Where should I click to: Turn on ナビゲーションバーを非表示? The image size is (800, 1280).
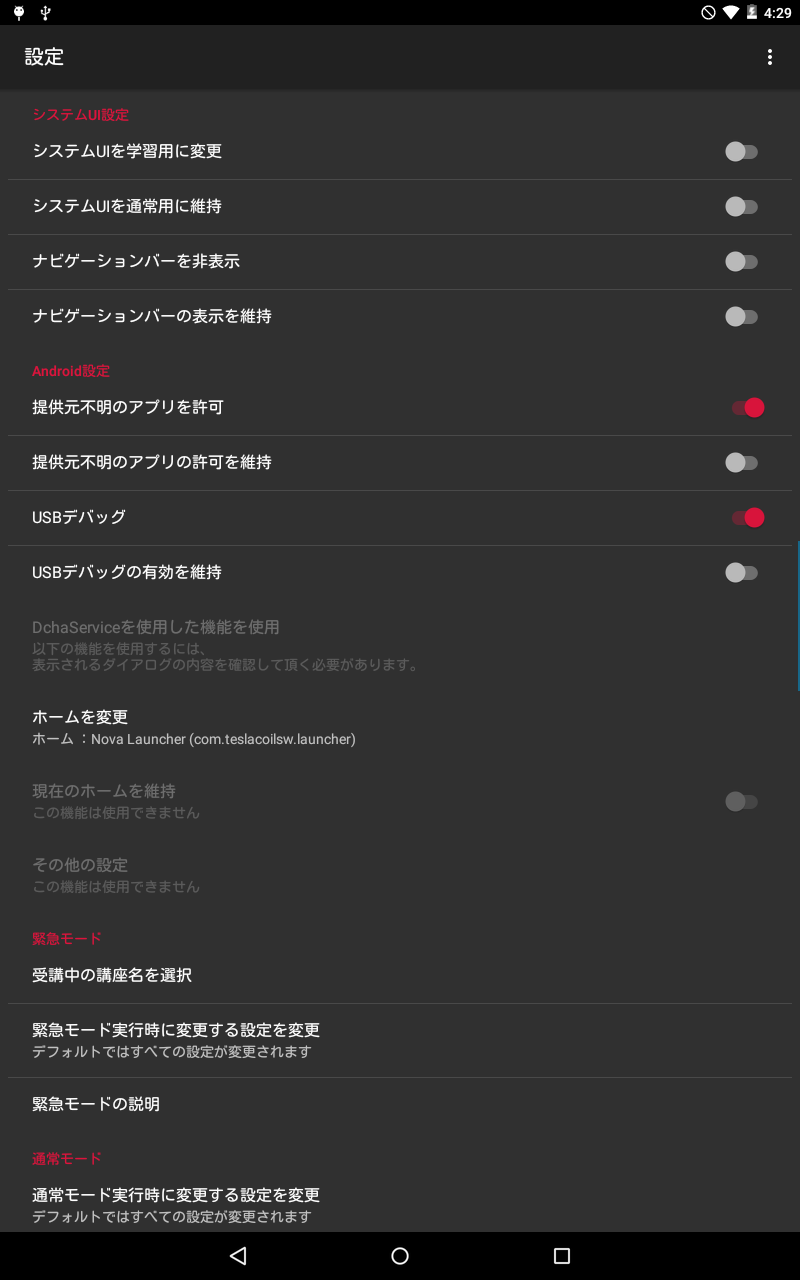click(741, 262)
